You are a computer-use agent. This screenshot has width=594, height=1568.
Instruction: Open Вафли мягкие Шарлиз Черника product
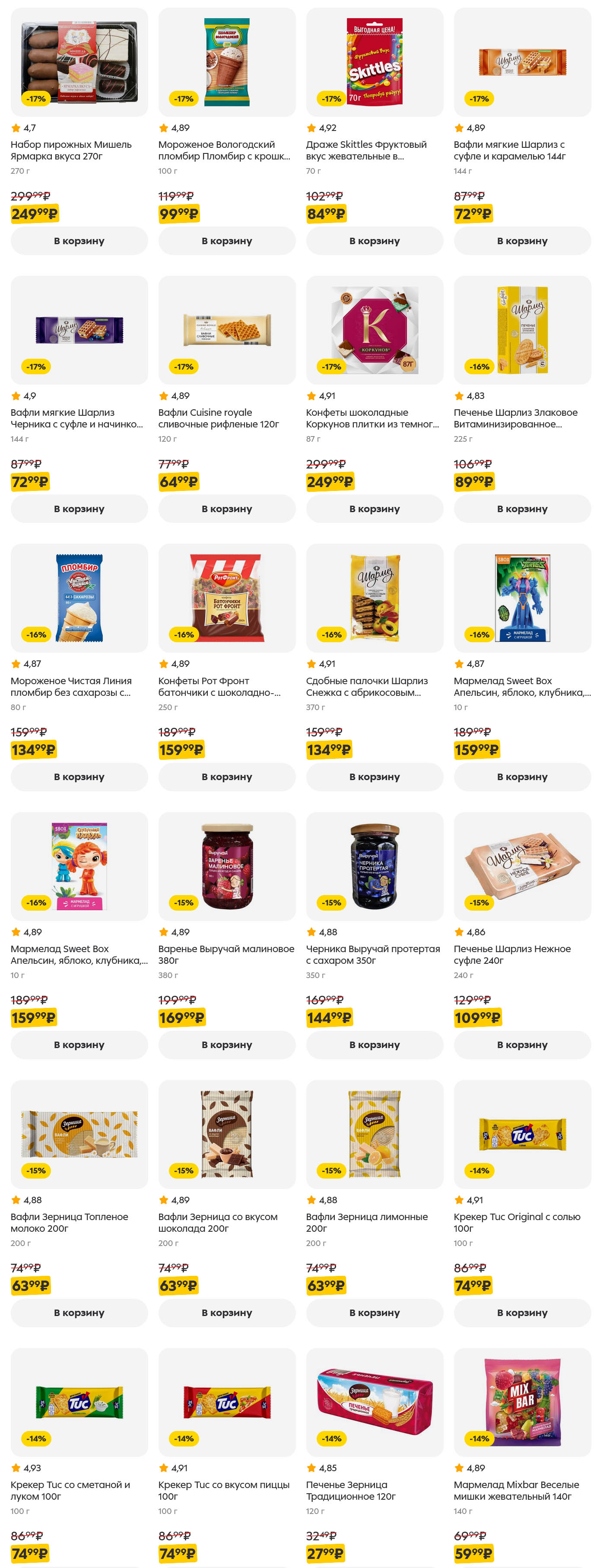coord(79,331)
